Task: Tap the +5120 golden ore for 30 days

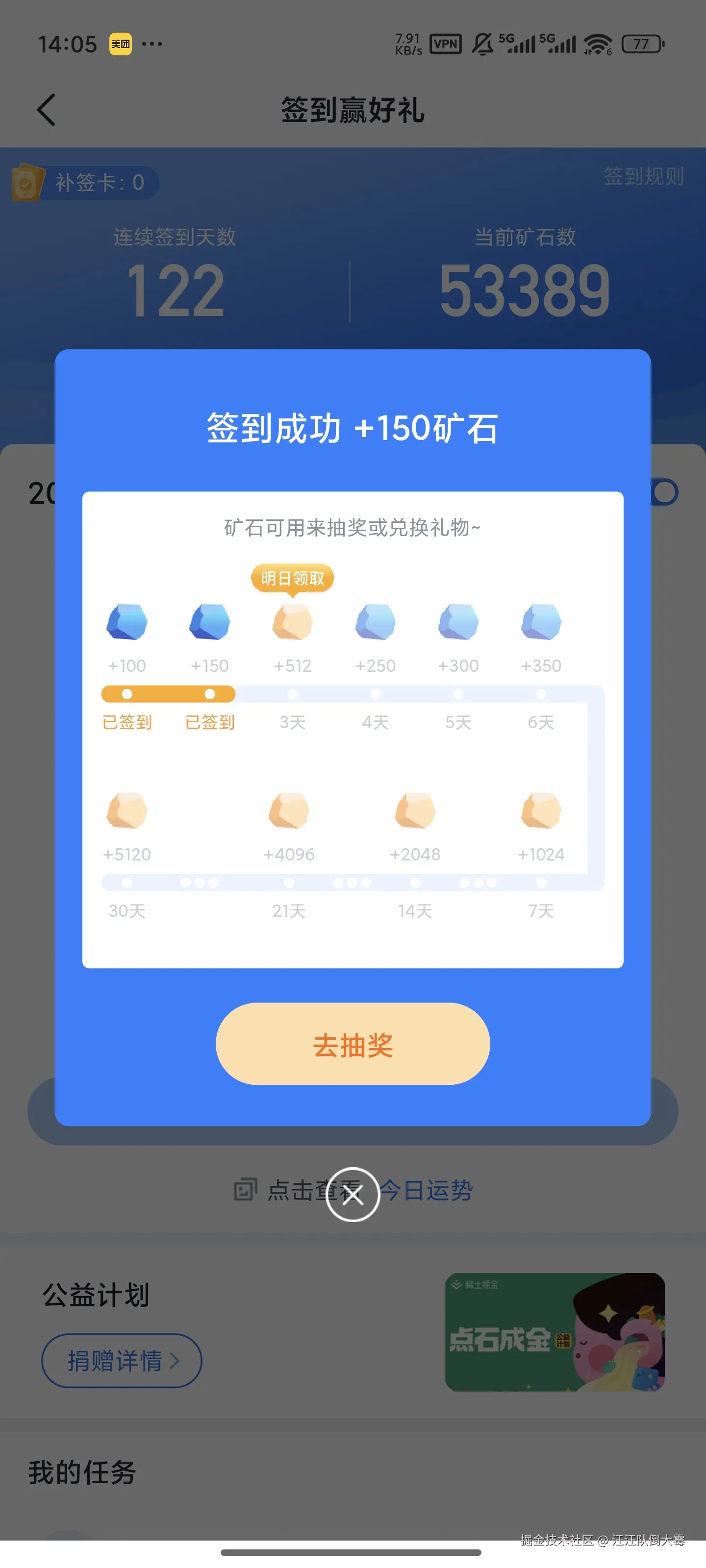Action: [x=126, y=811]
